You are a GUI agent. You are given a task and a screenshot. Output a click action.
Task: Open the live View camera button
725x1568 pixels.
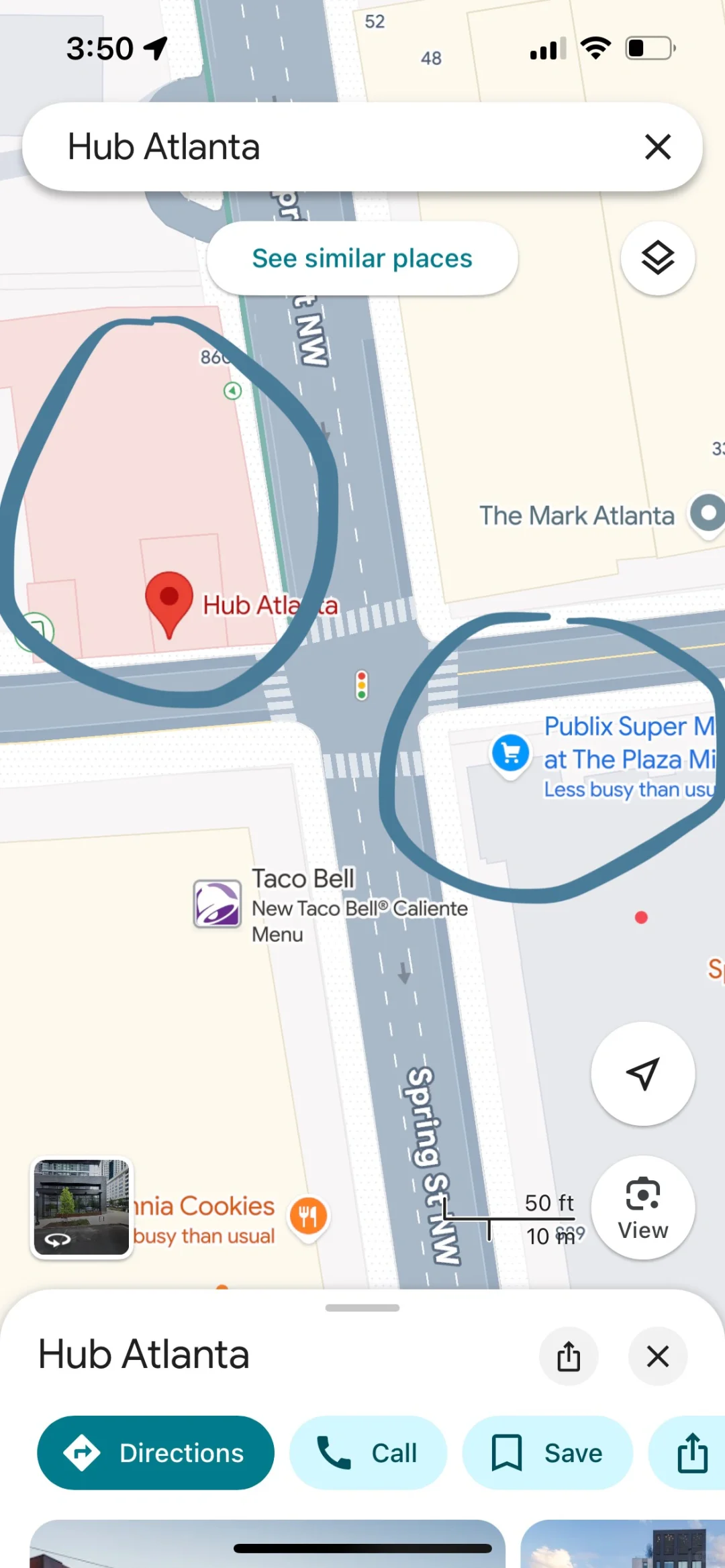point(642,1208)
